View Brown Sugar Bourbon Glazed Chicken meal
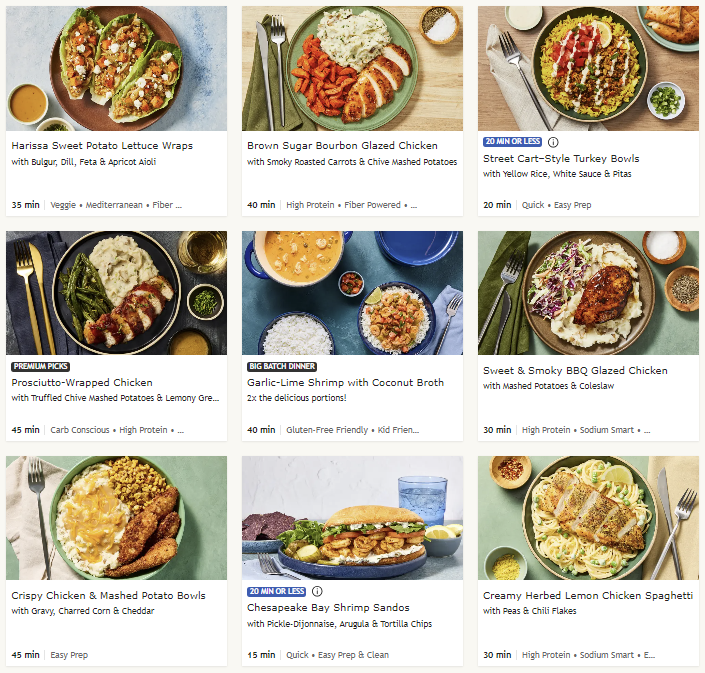 tap(342, 146)
